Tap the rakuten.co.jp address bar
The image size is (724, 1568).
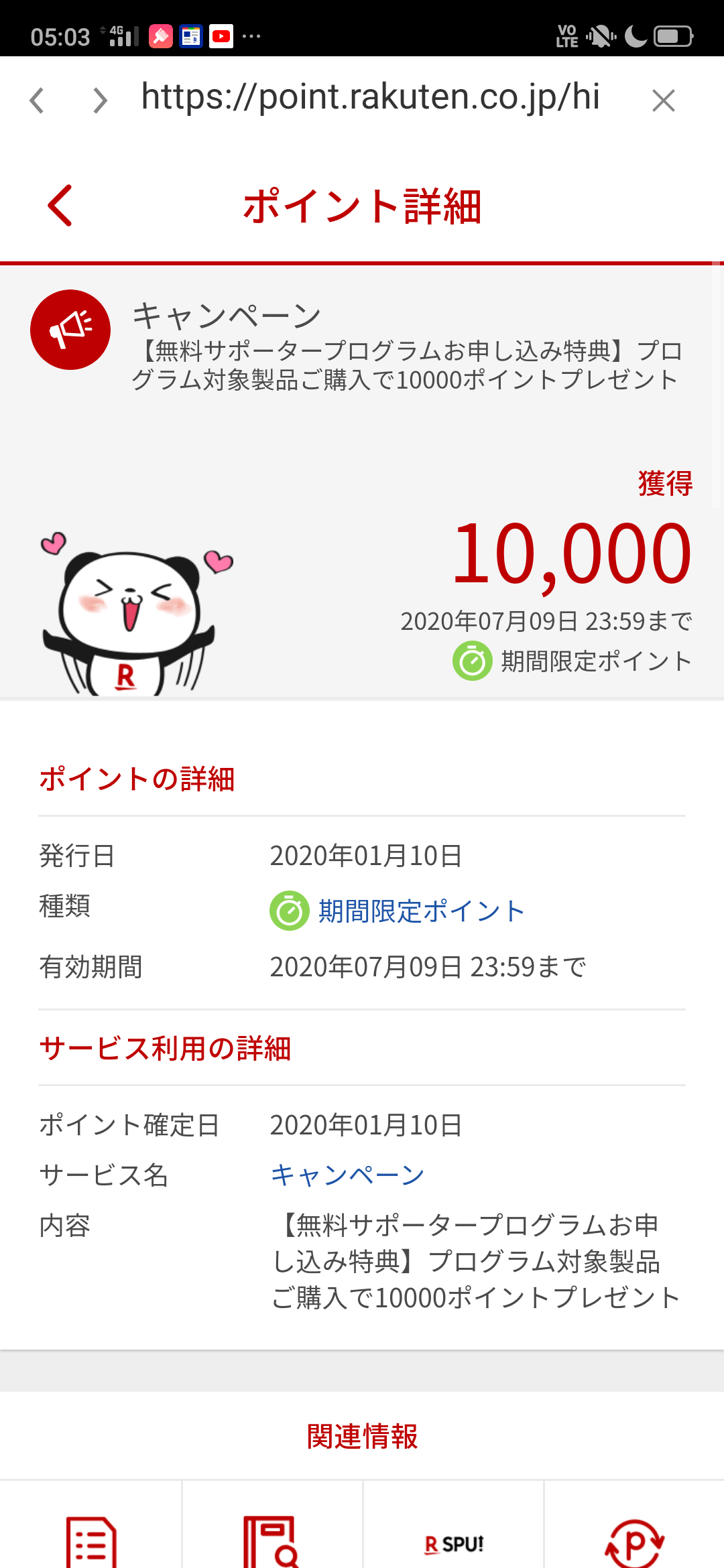click(370, 97)
